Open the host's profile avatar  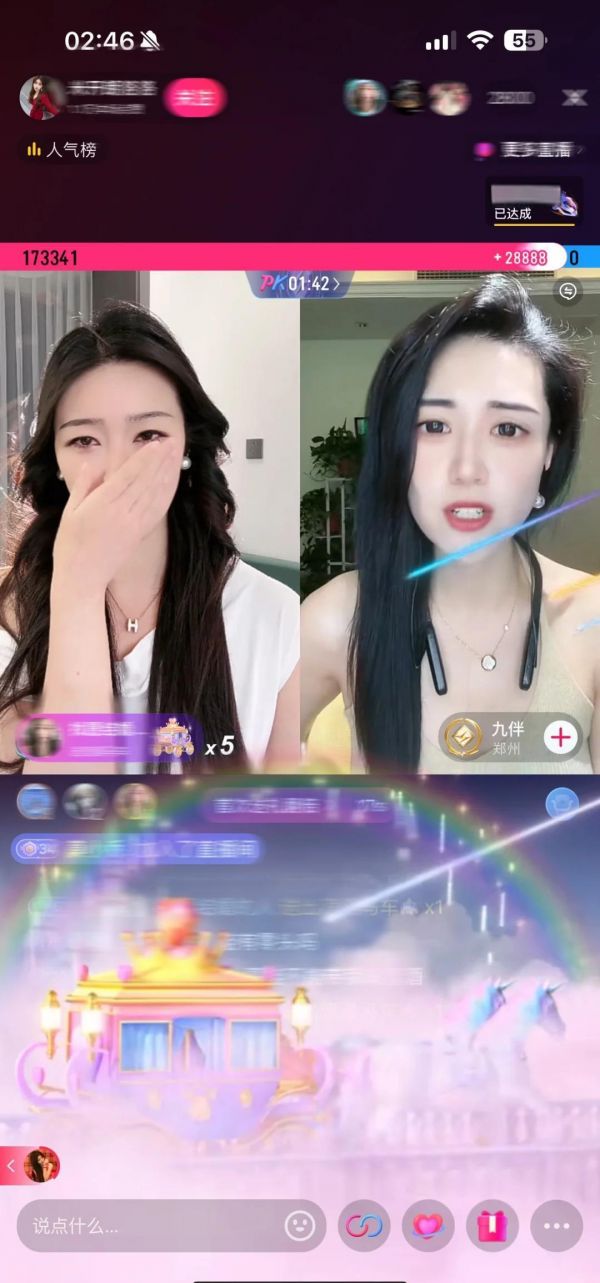coord(41,97)
